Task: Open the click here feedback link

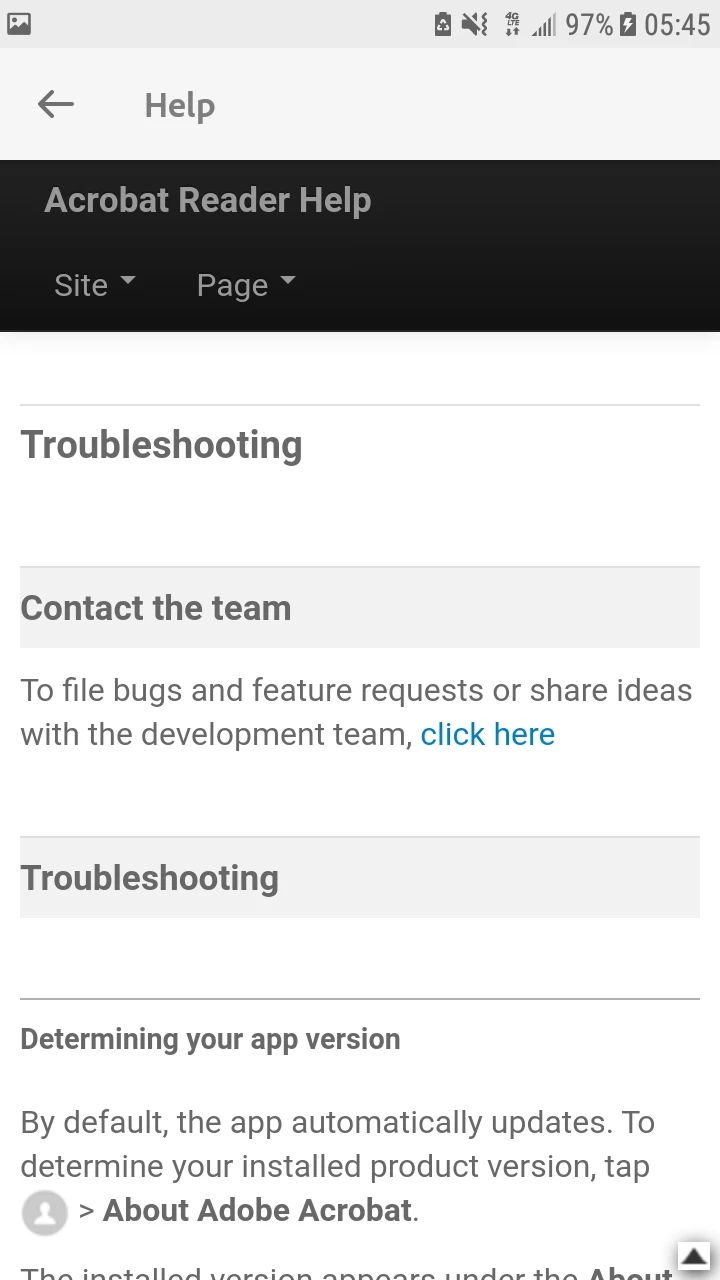Action: 487,734
